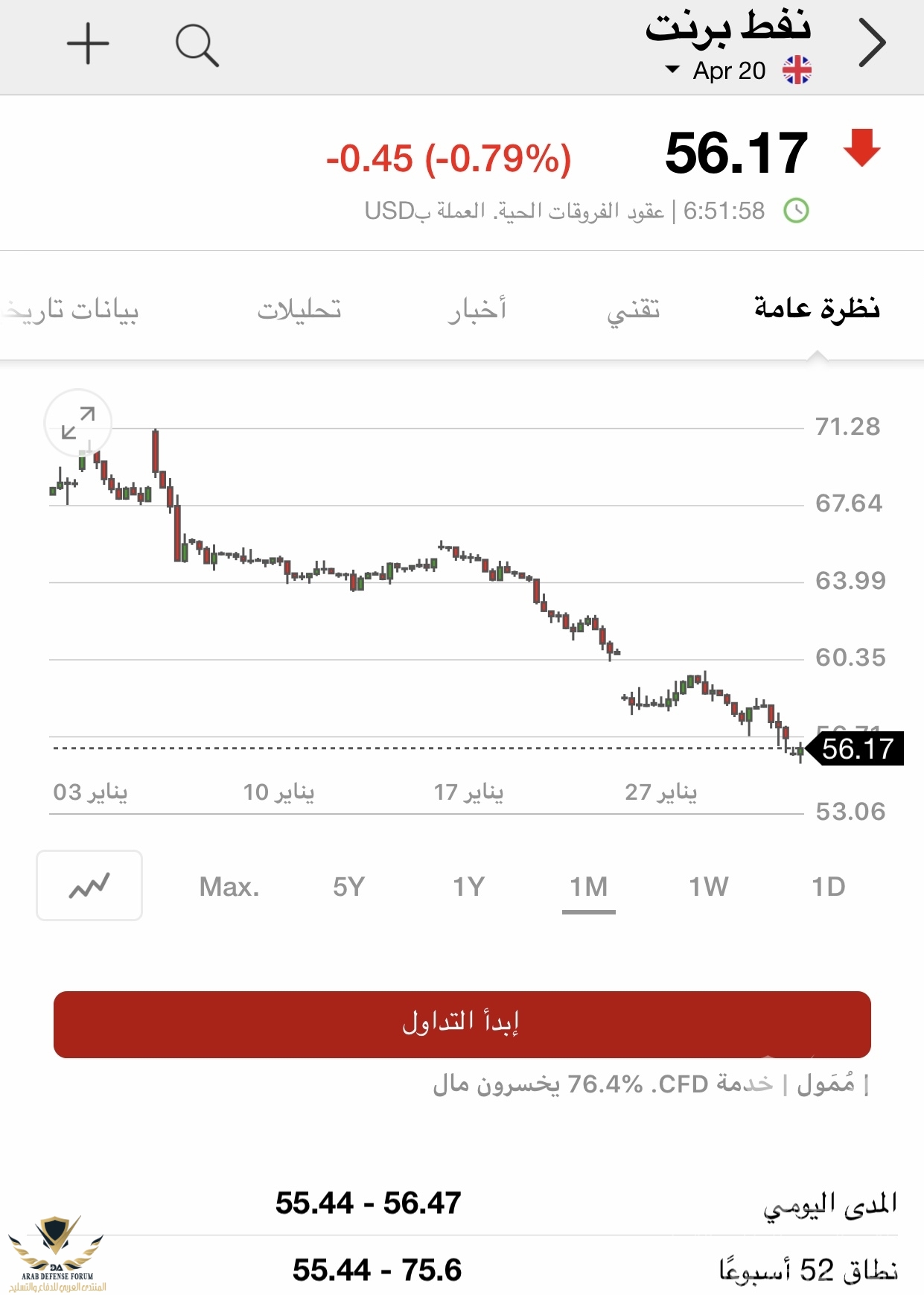Open the تحليلات tab
Viewport: 924px width, 1295px height.
(299, 309)
